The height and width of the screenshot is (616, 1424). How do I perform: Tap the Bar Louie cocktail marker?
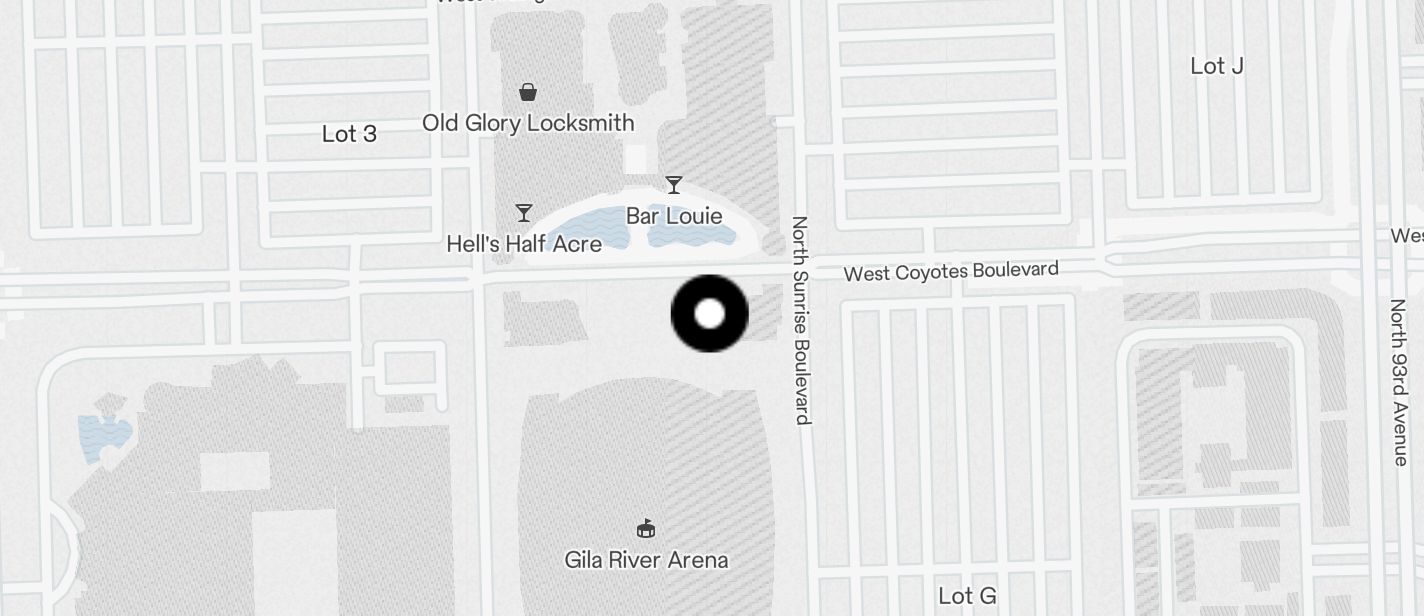[674, 185]
